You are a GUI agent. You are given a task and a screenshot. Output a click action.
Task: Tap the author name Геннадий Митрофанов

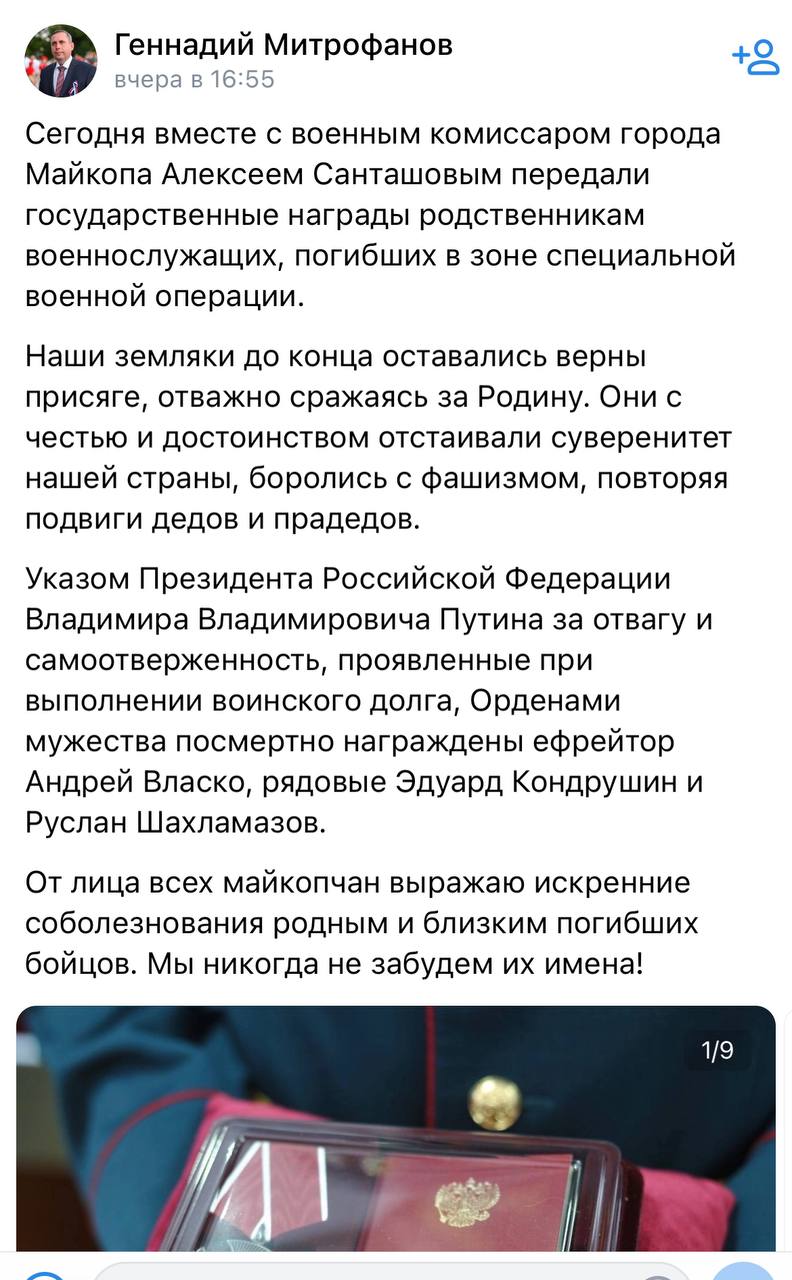[x=284, y=44]
